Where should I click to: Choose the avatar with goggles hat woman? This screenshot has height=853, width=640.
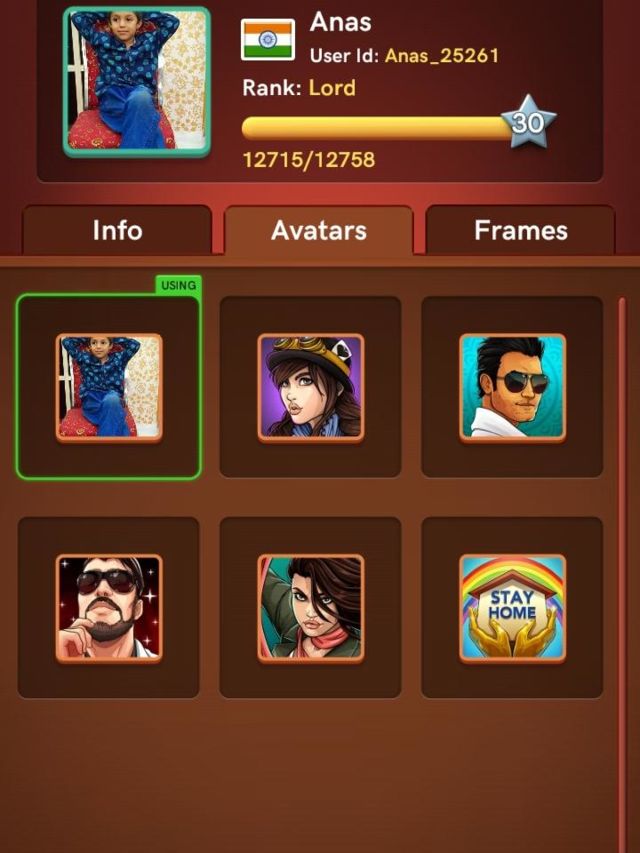click(311, 387)
